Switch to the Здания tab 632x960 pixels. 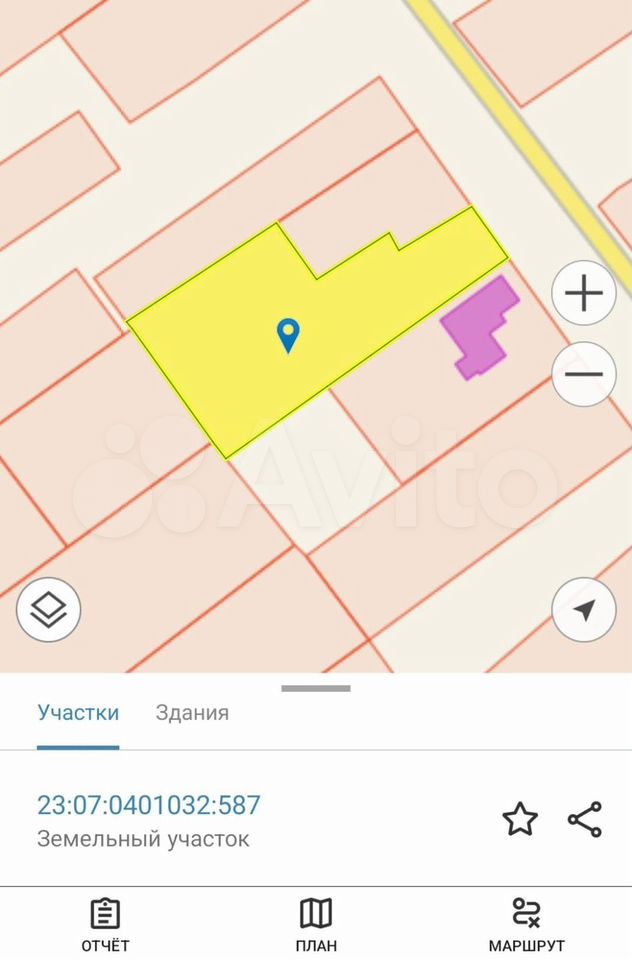pyautogui.click(x=192, y=713)
